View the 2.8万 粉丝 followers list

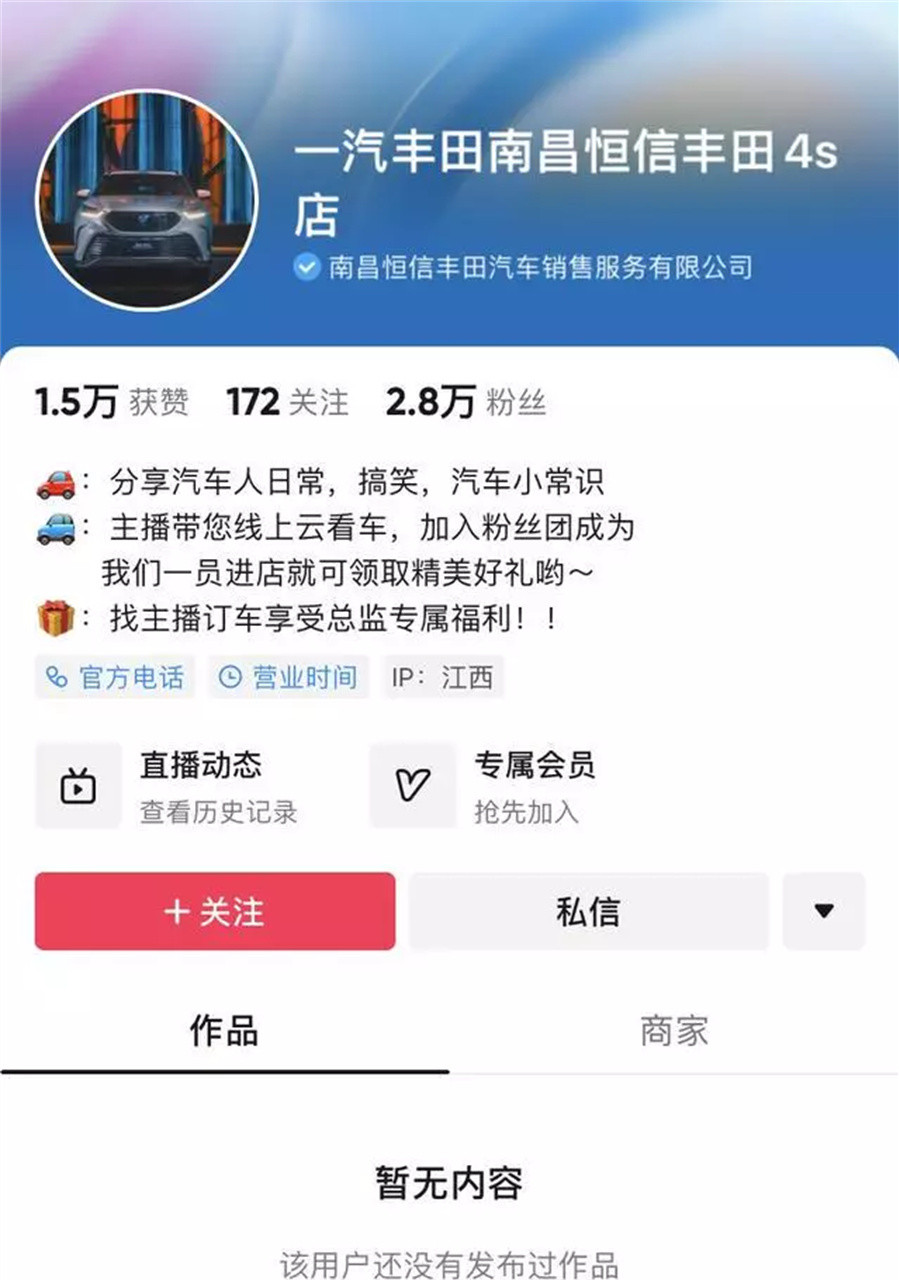pos(465,403)
